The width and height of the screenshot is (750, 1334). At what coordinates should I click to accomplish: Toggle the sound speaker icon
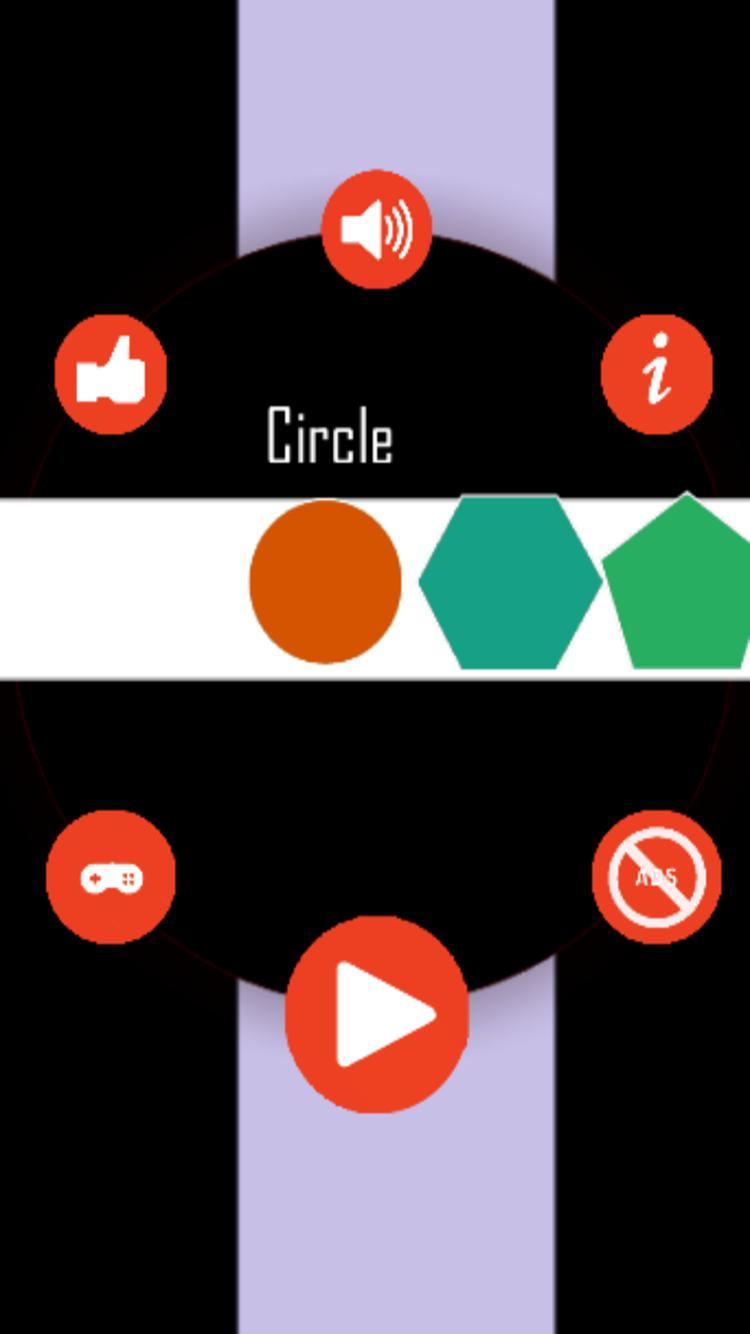click(x=377, y=230)
